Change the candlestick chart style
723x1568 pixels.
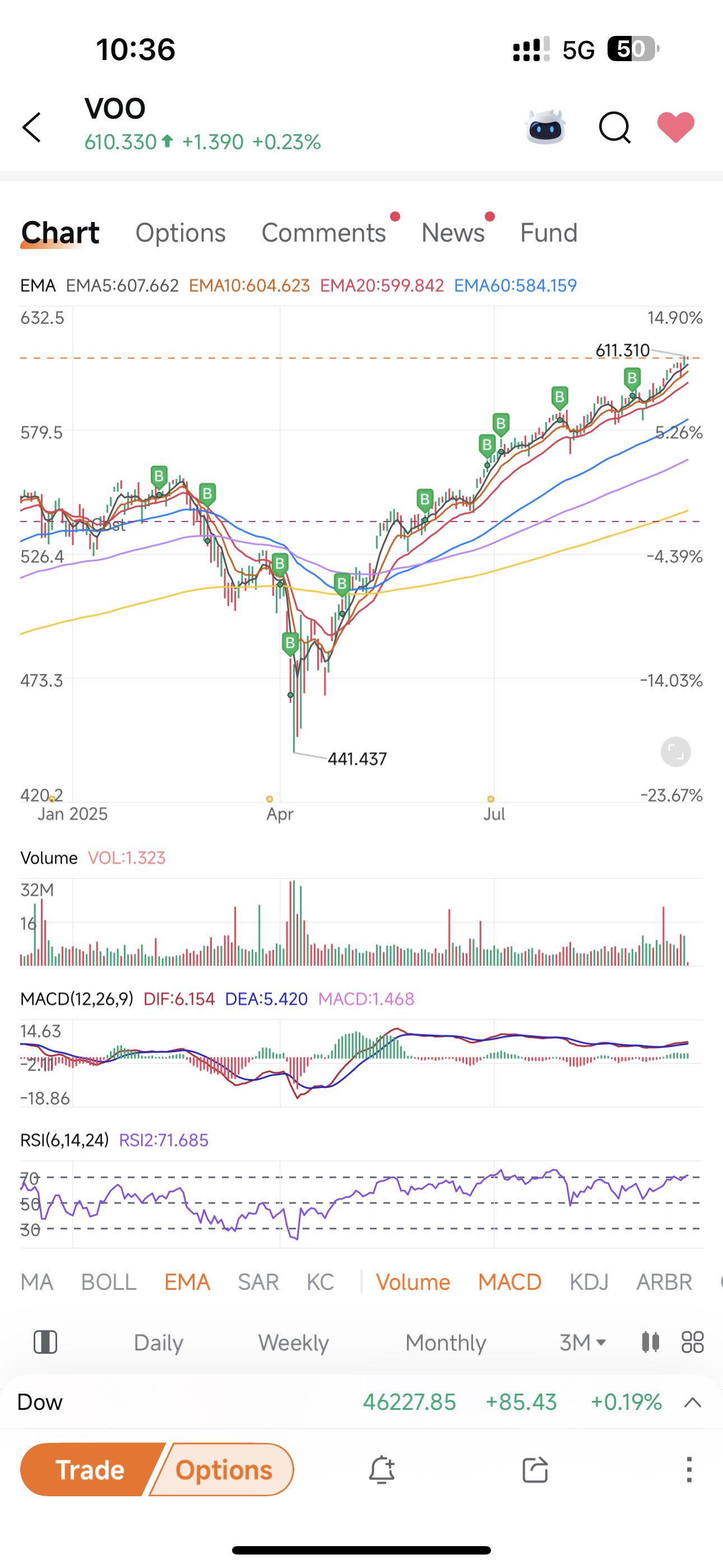pos(651,1342)
